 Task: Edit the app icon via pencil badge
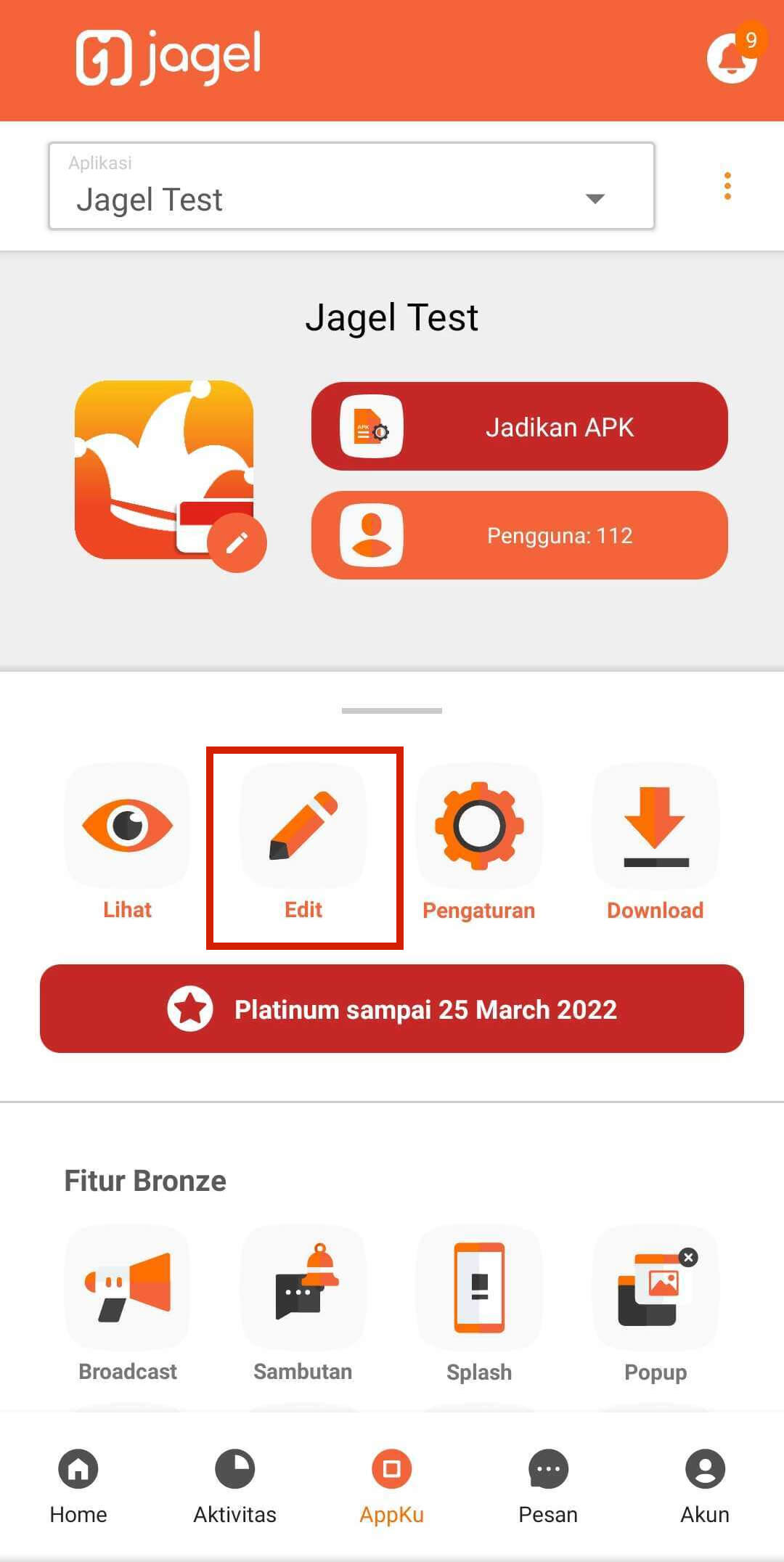tap(237, 542)
